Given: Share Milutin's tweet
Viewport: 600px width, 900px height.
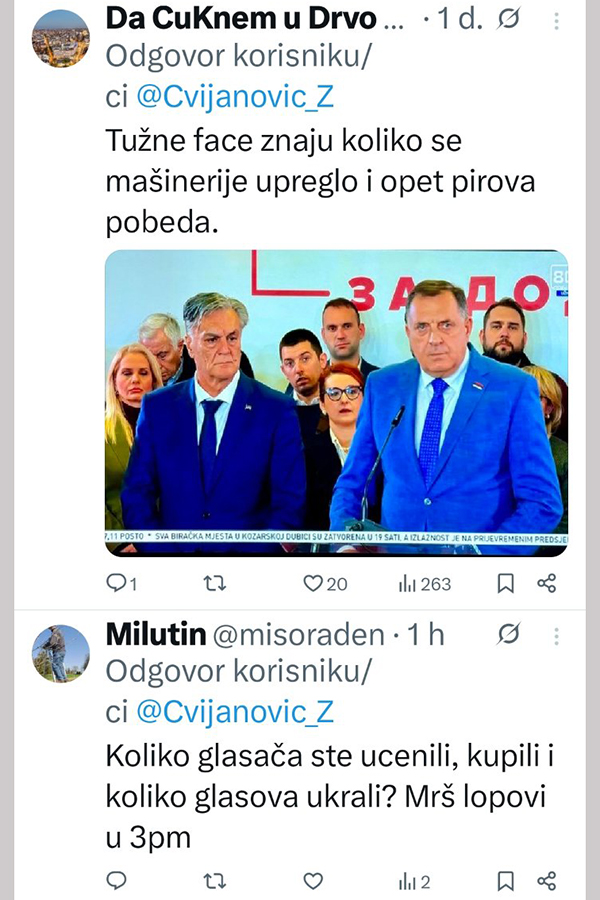Looking at the screenshot, I should (x=547, y=881).
